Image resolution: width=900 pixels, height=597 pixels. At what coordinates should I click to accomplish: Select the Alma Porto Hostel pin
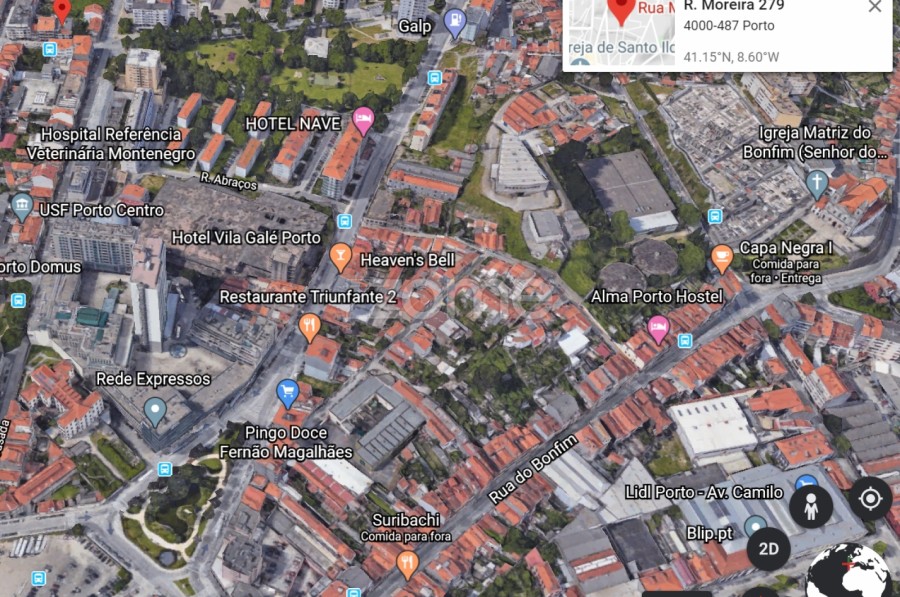pos(658,327)
